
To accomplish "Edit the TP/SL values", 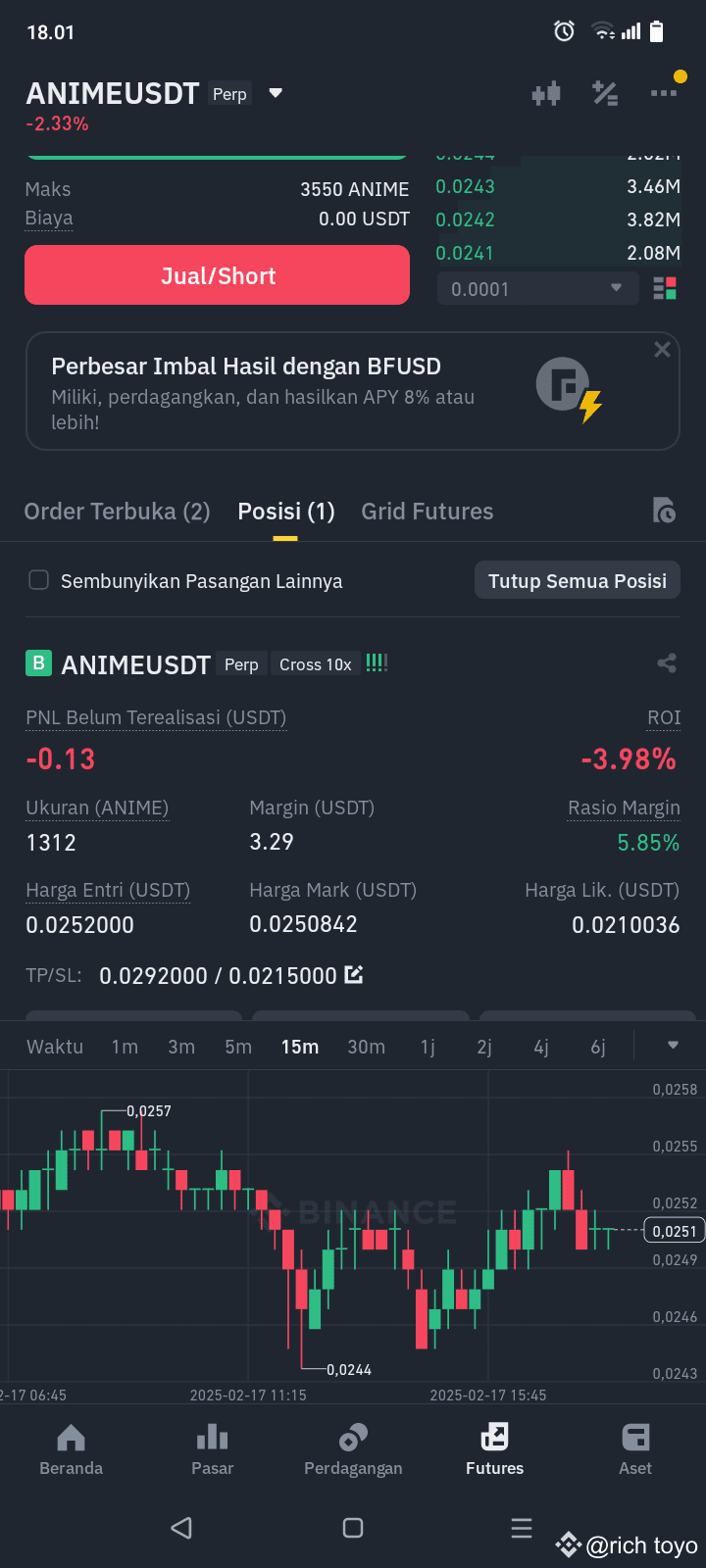I will 354,975.
